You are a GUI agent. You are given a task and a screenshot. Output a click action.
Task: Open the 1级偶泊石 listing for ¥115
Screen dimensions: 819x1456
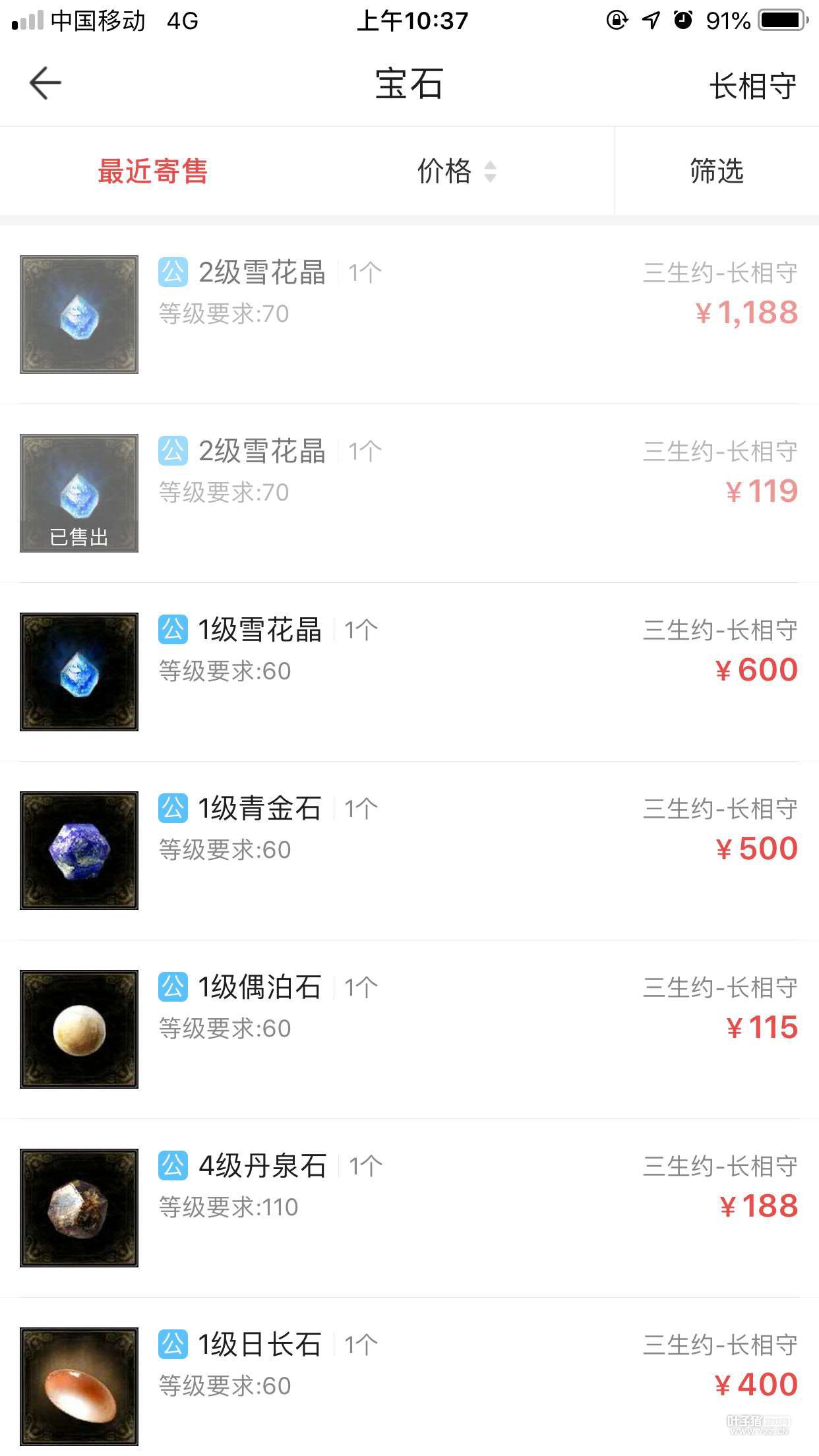(409, 1029)
